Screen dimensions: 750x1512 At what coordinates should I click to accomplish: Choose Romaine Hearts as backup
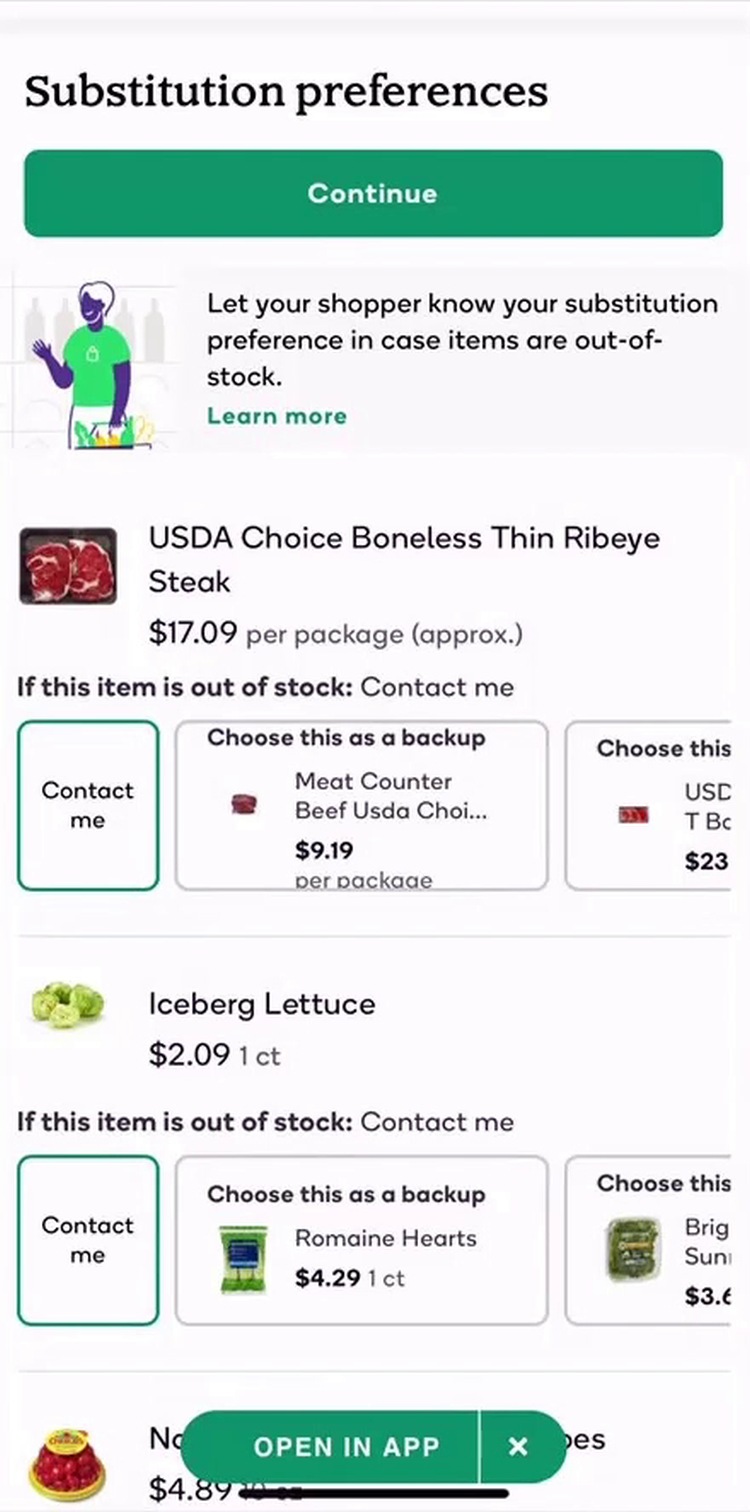pyautogui.click(x=361, y=1240)
